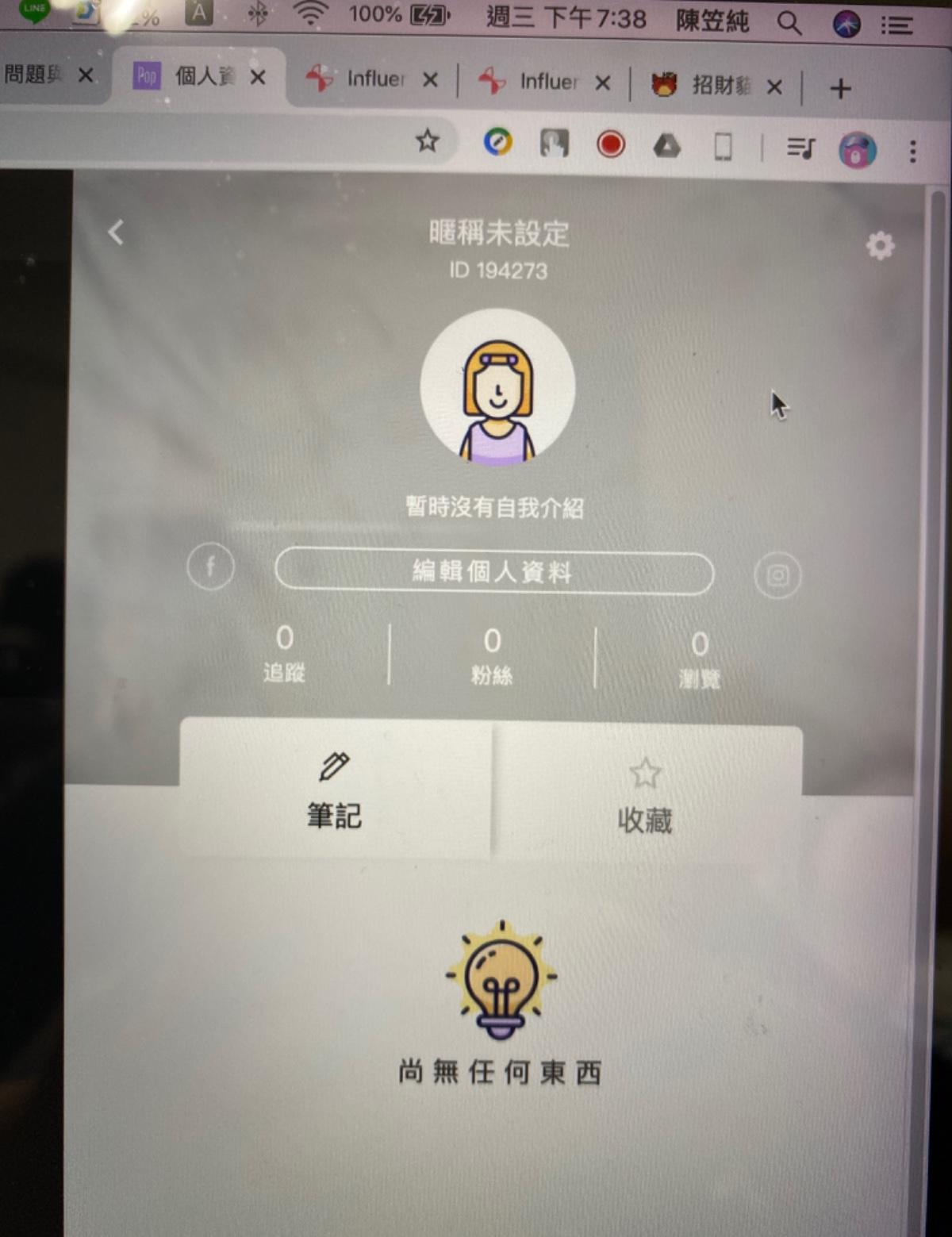Tap the 編輯個人資料 edit profile button
952x1237 pixels.
(x=493, y=571)
